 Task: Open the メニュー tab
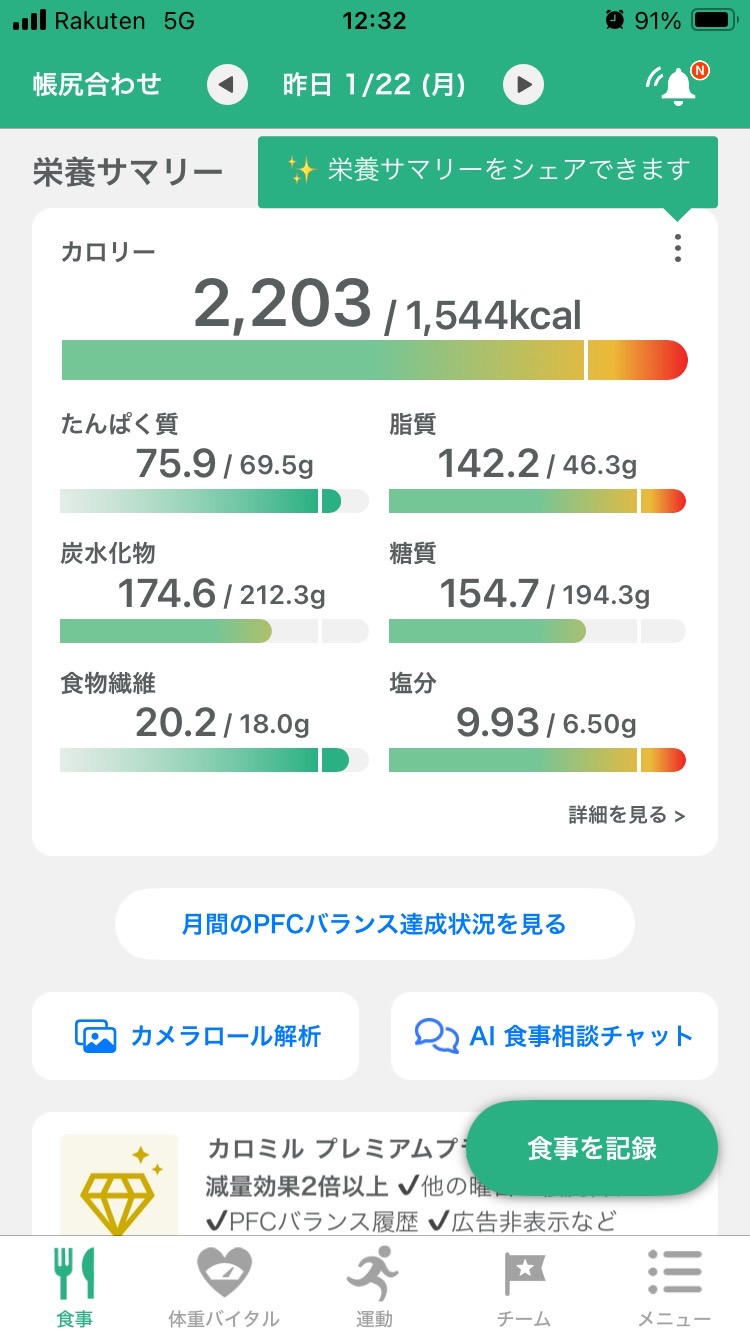point(674,1288)
